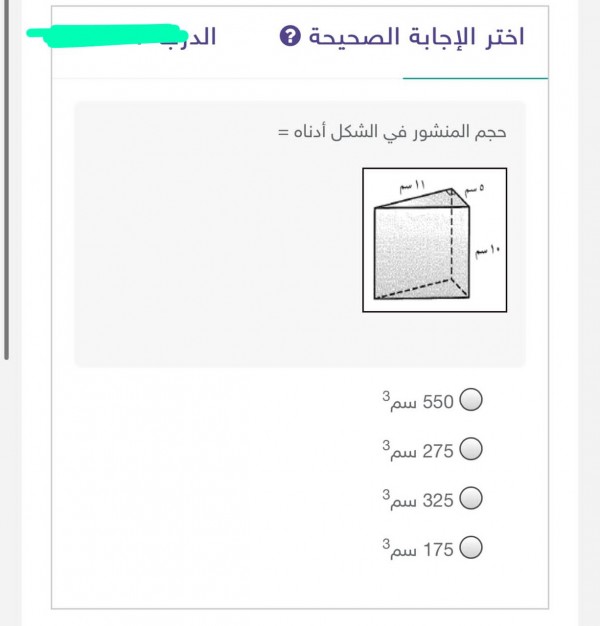600x626 pixels.
Task: Choose the 275 سم³ answer
Action: pyautogui.click(x=470, y=451)
